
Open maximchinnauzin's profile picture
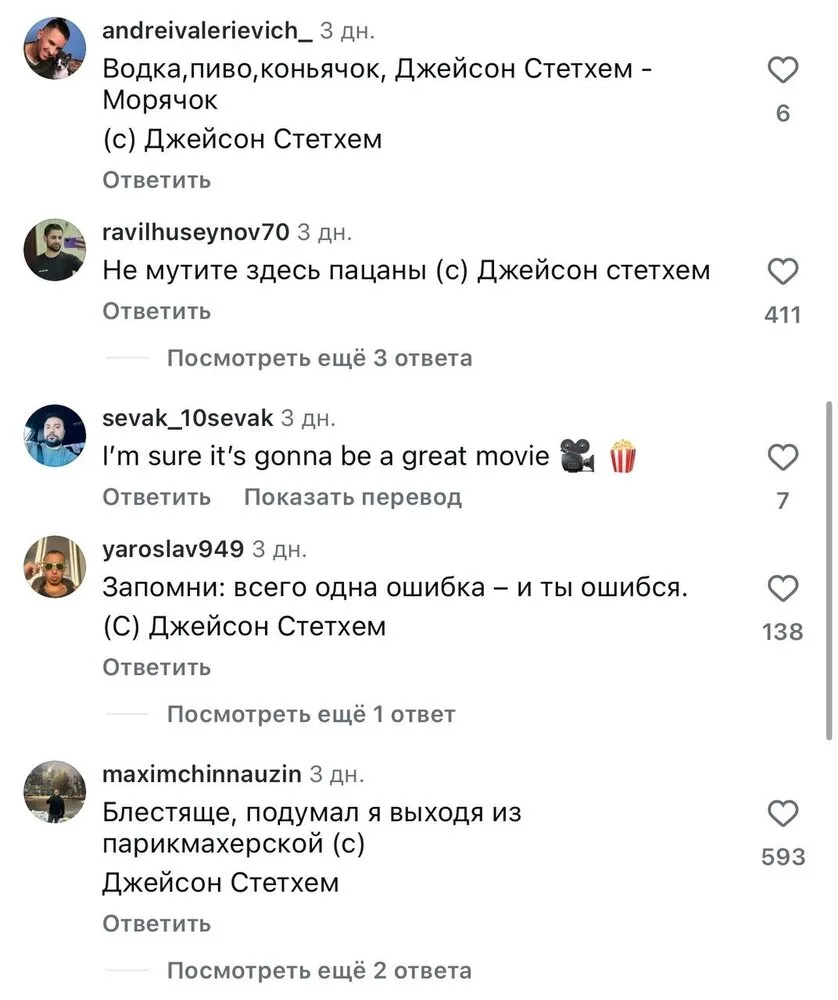54,792
